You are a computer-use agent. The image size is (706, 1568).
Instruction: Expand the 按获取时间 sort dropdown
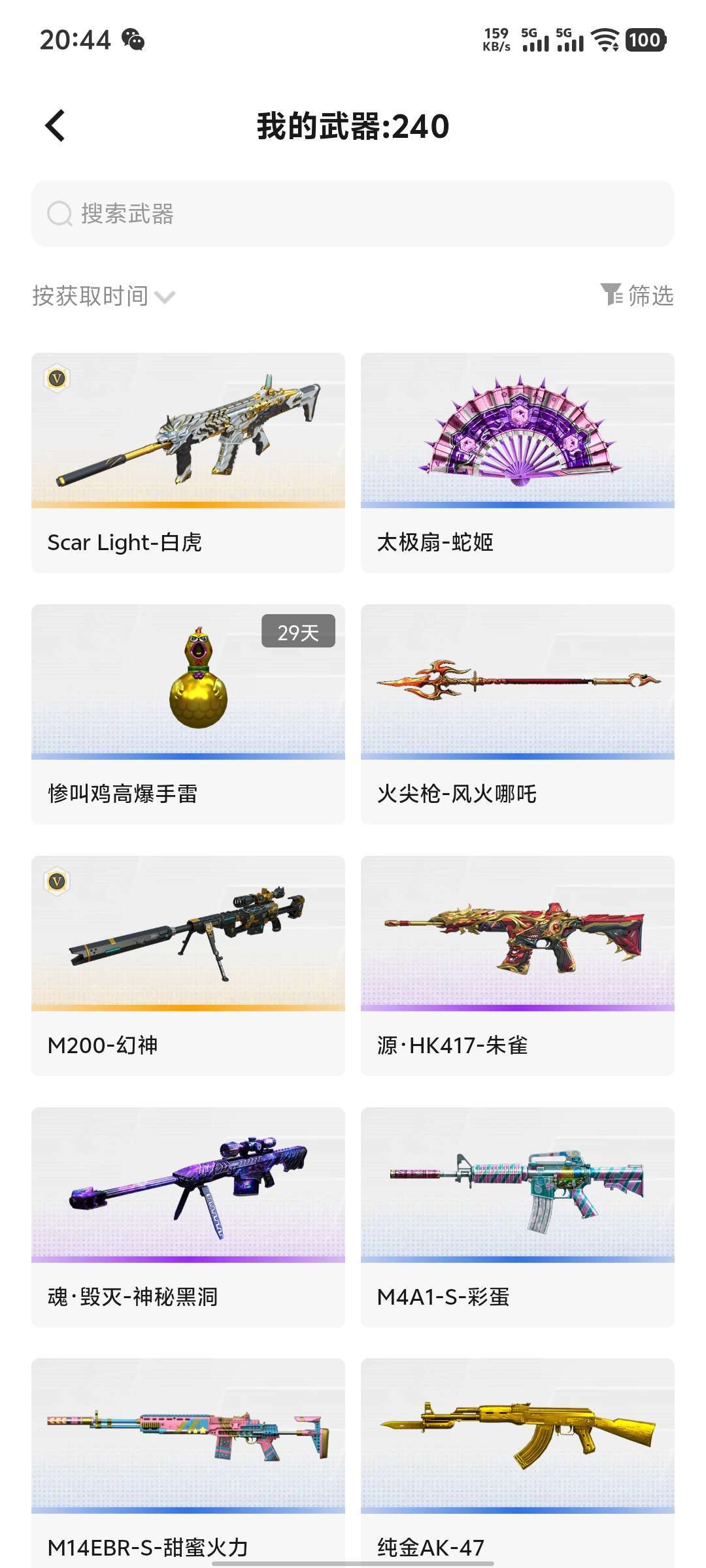pos(104,296)
